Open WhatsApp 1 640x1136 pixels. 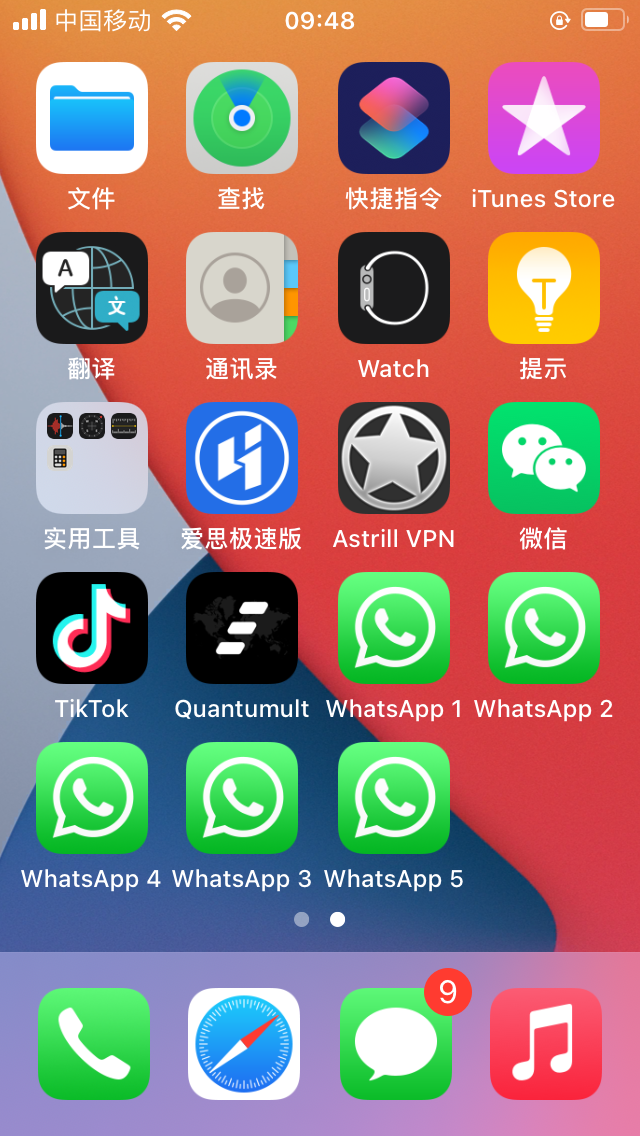[x=394, y=628]
